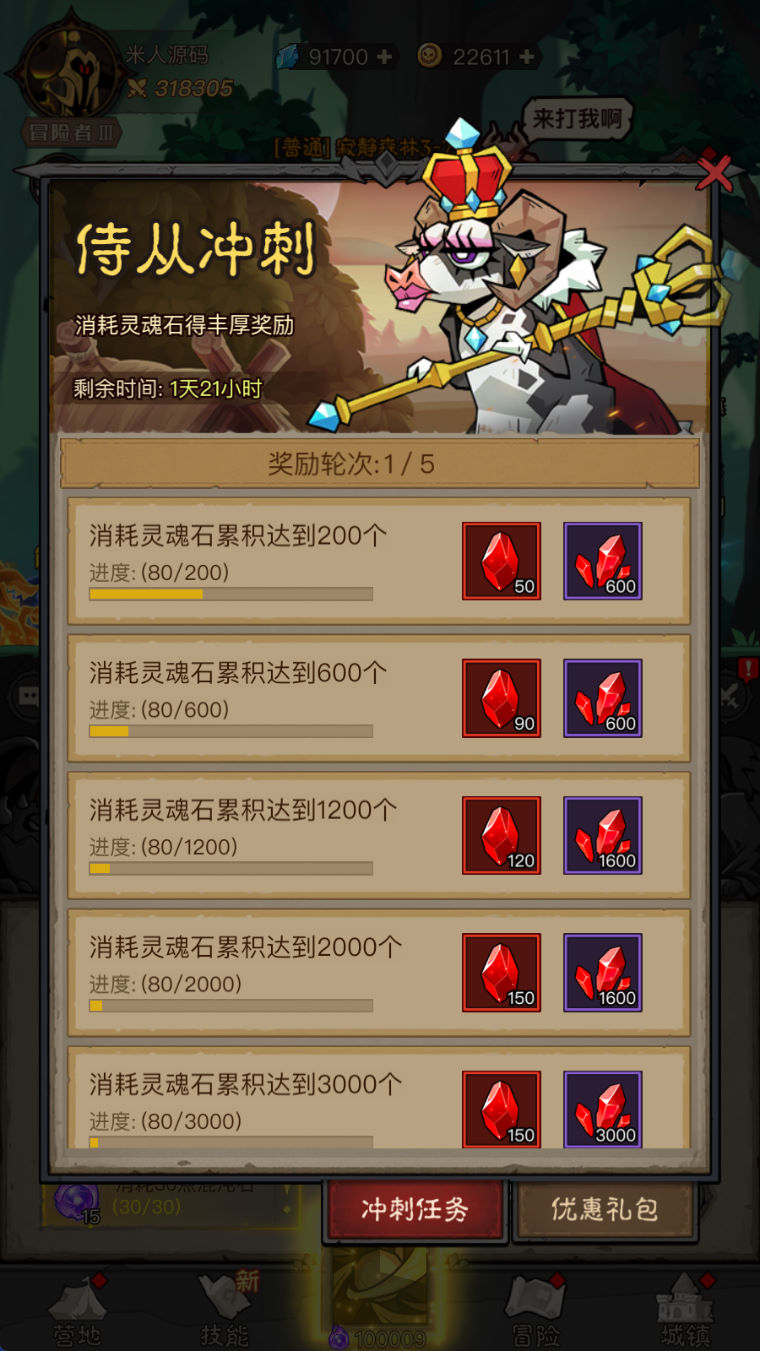Open the 城镇 tab

[x=684, y=1310]
